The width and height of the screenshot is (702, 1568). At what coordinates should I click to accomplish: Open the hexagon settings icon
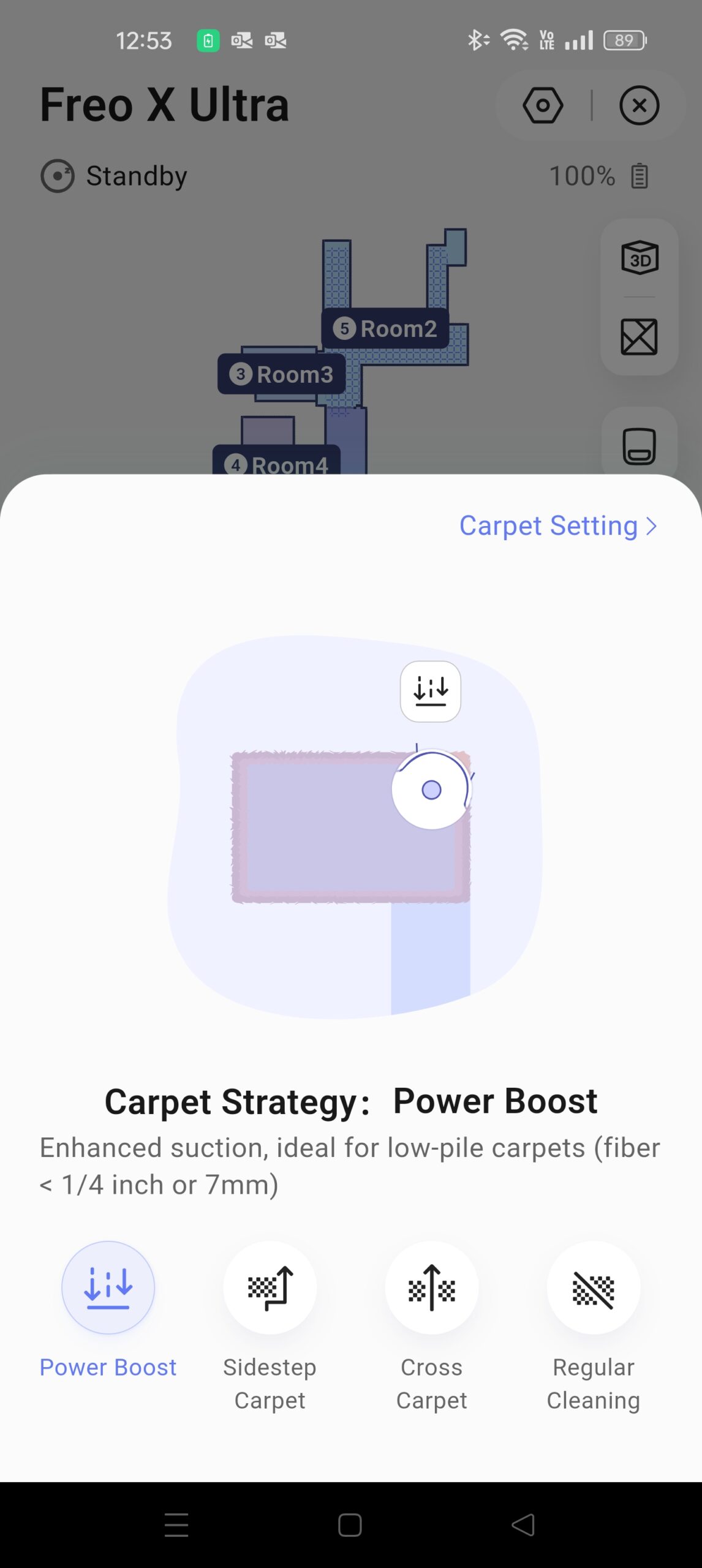[x=543, y=105]
